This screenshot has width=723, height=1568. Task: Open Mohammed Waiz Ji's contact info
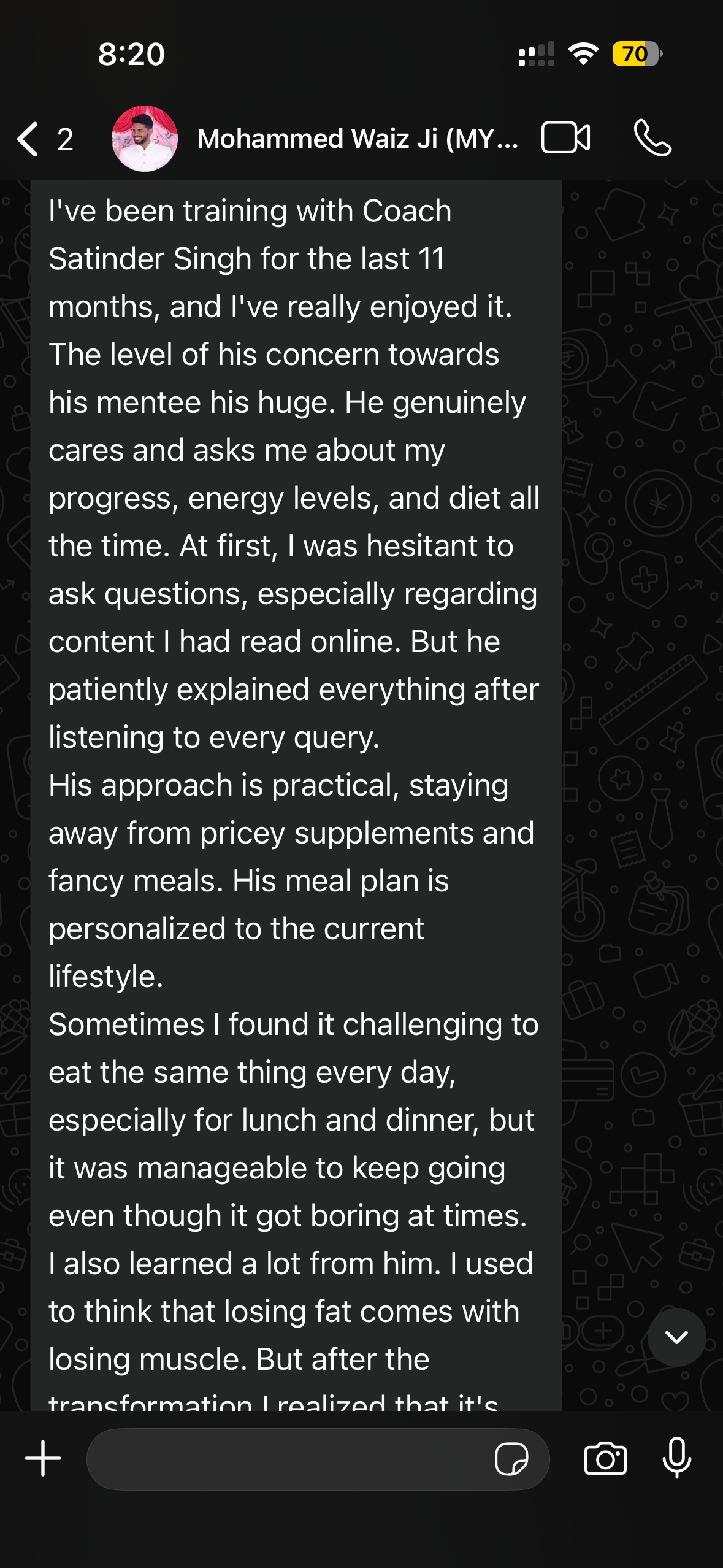[357, 139]
